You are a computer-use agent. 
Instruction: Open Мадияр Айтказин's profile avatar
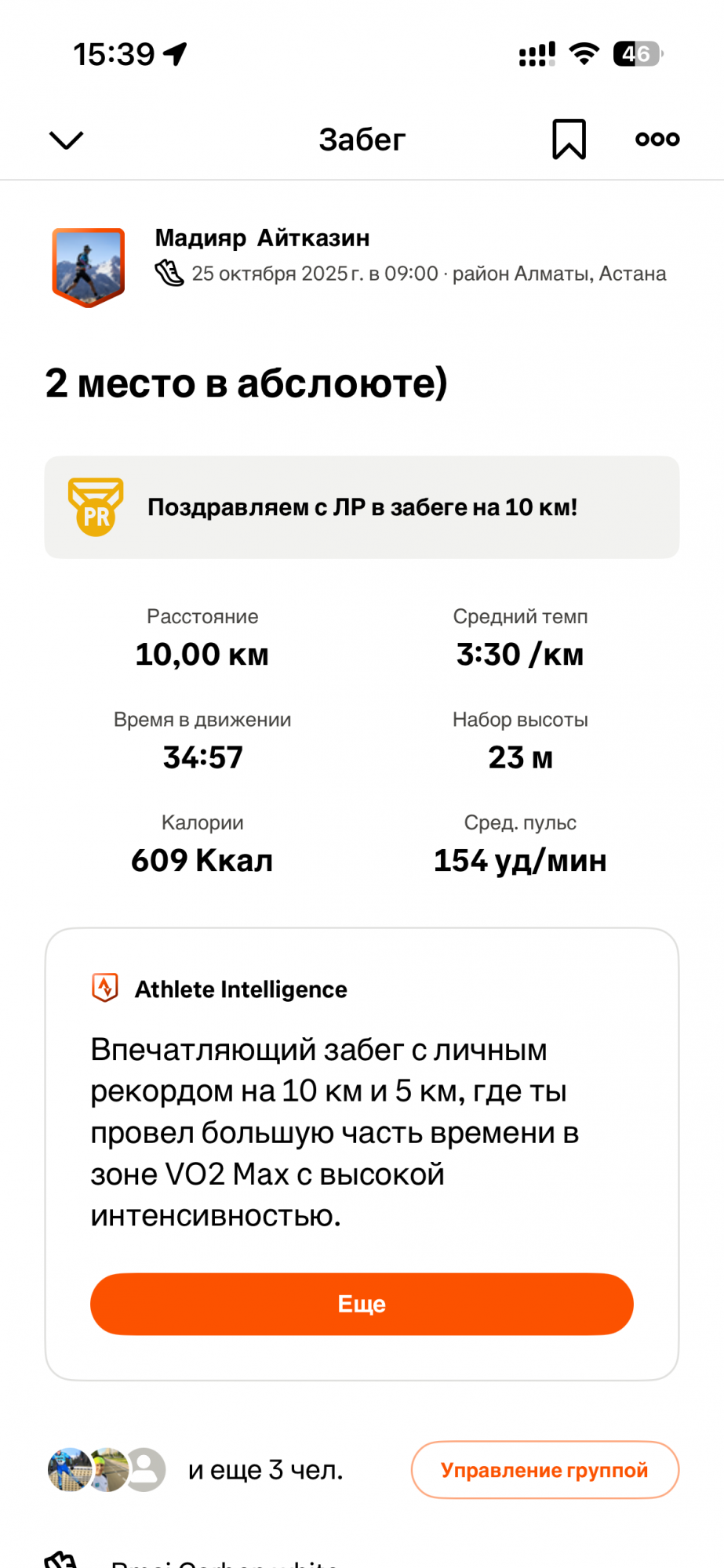point(89,267)
